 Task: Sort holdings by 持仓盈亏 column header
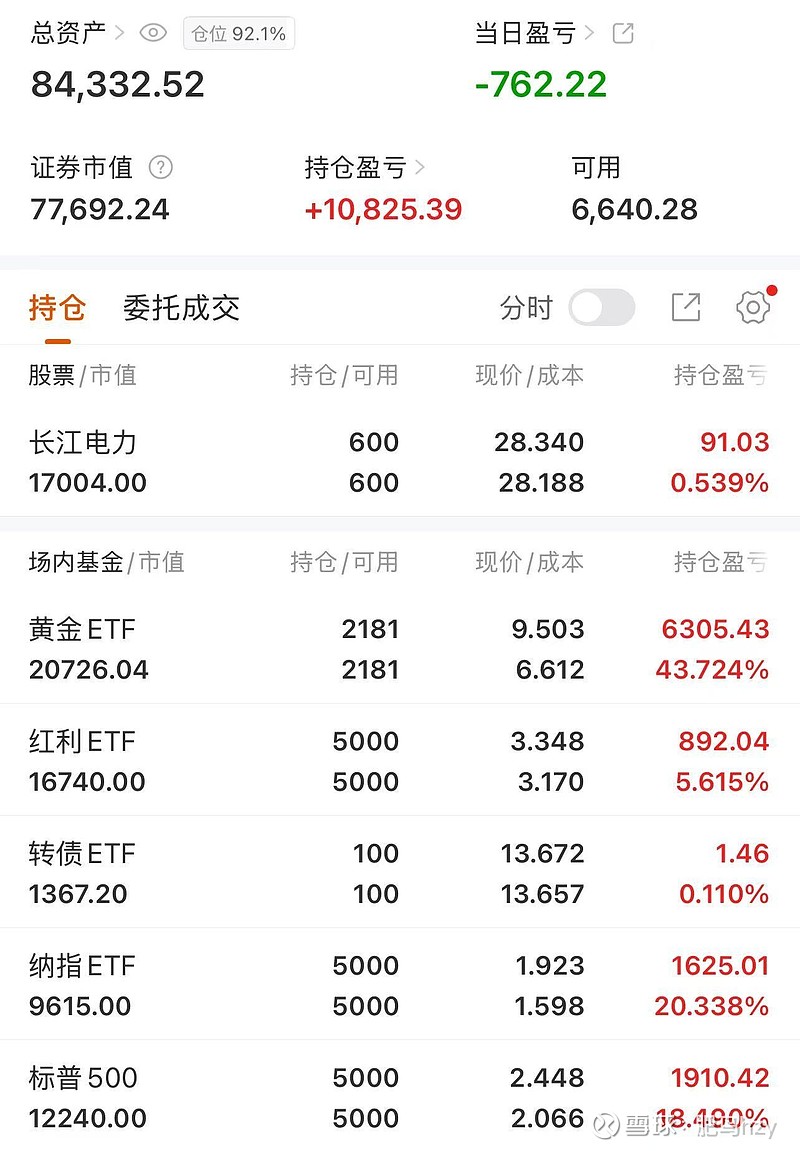[x=718, y=376]
